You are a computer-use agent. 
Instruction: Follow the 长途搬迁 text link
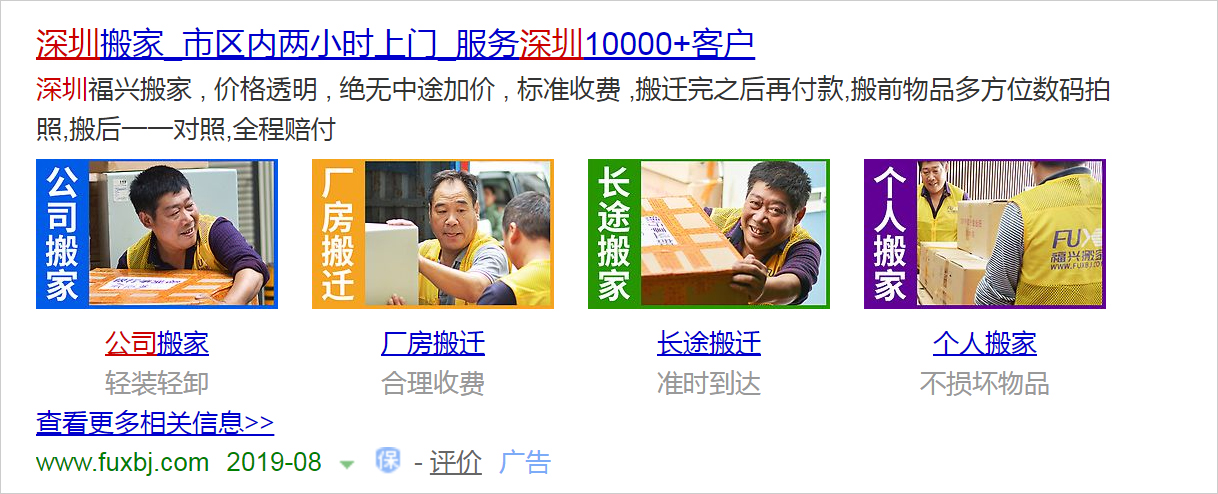pyautogui.click(x=709, y=344)
